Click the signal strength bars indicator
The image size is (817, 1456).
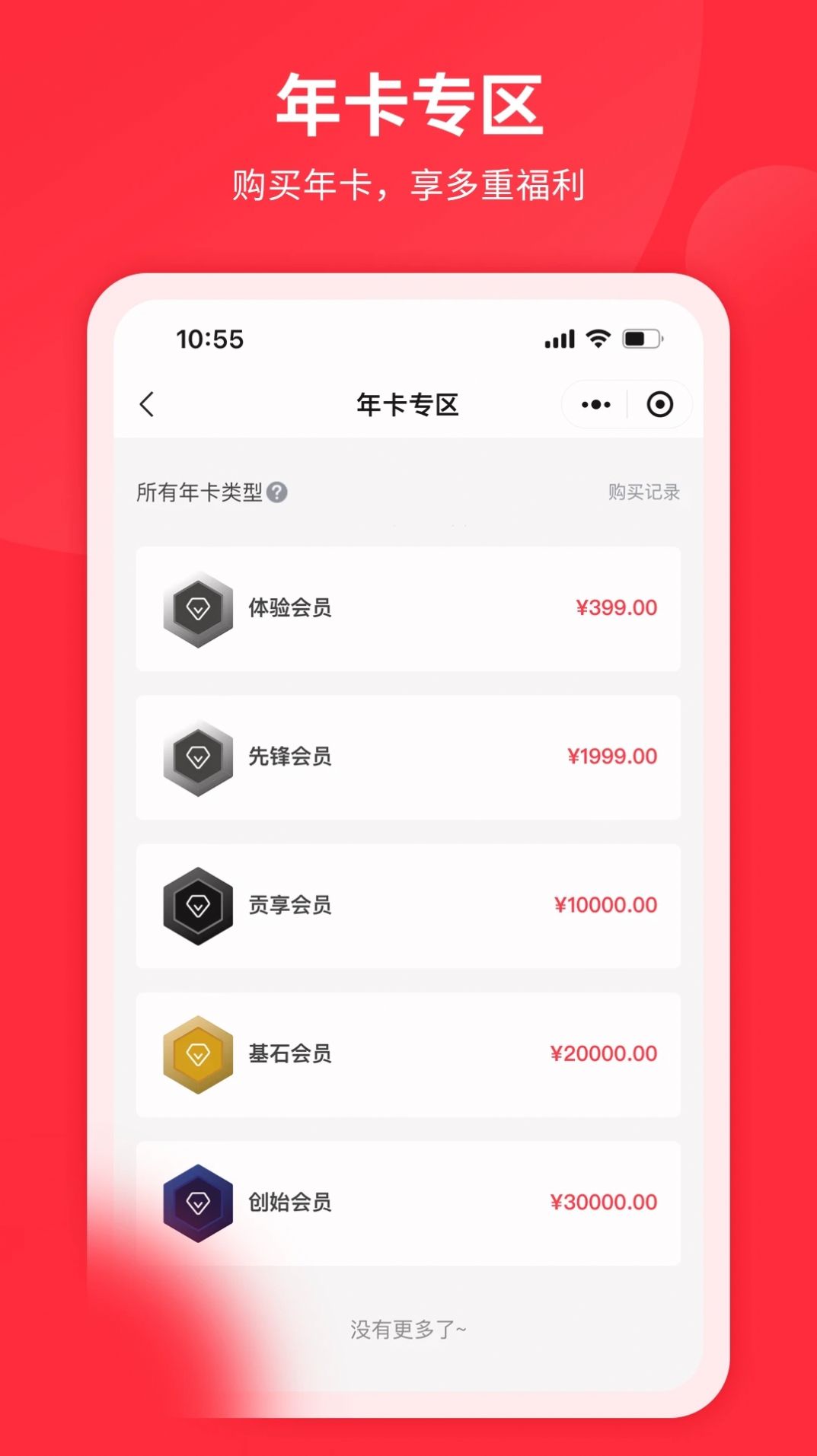point(558,337)
